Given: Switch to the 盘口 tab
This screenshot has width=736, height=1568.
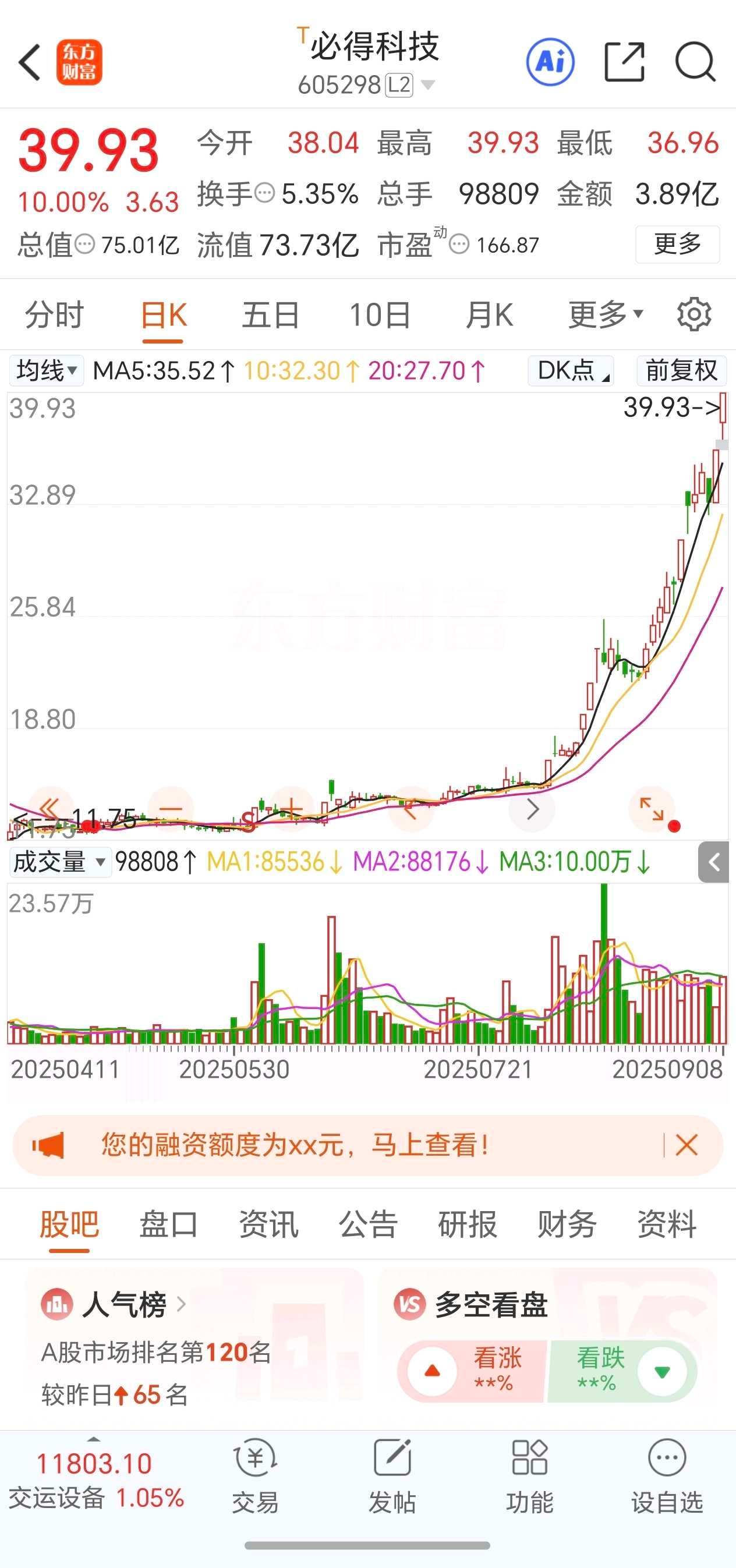Looking at the screenshot, I should coord(169,1224).
